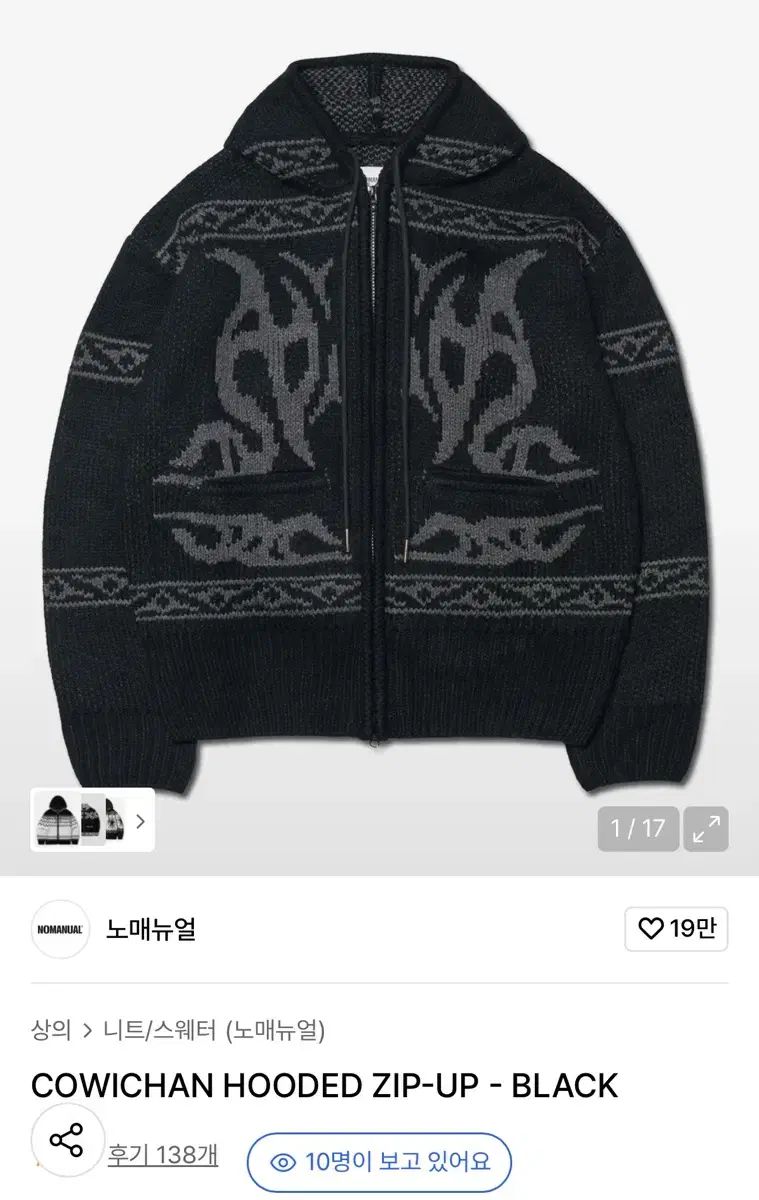Image resolution: width=759 pixels, height=1200 pixels.
Task: Open the 노매뉴얼 brand page
Action: [x=150, y=929]
